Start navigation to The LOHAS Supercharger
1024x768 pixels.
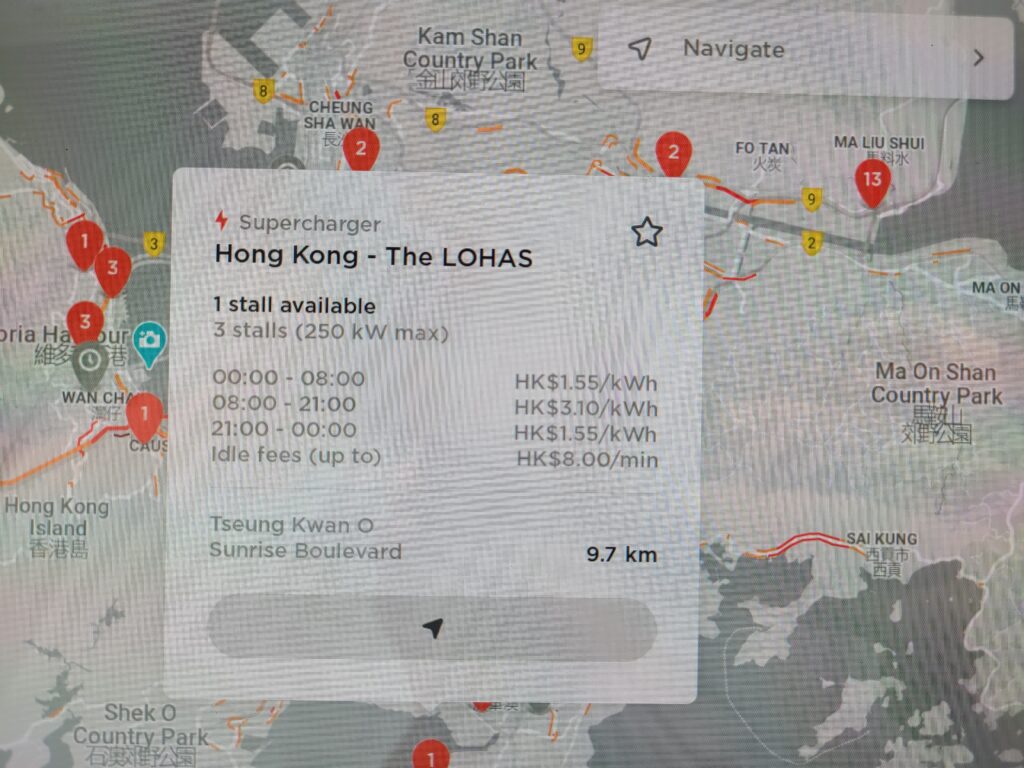click(432, 628)
